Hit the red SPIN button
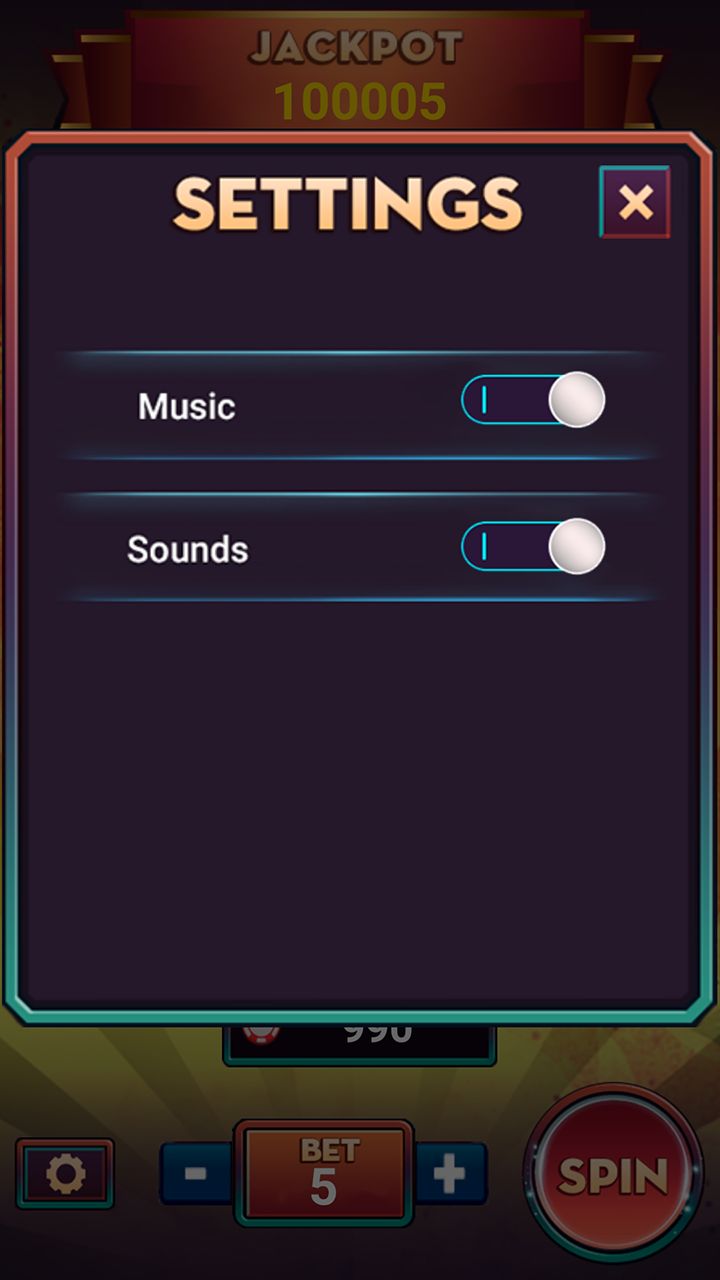Viewport: 720px width, 1280px height. [x=612, y=1175]
